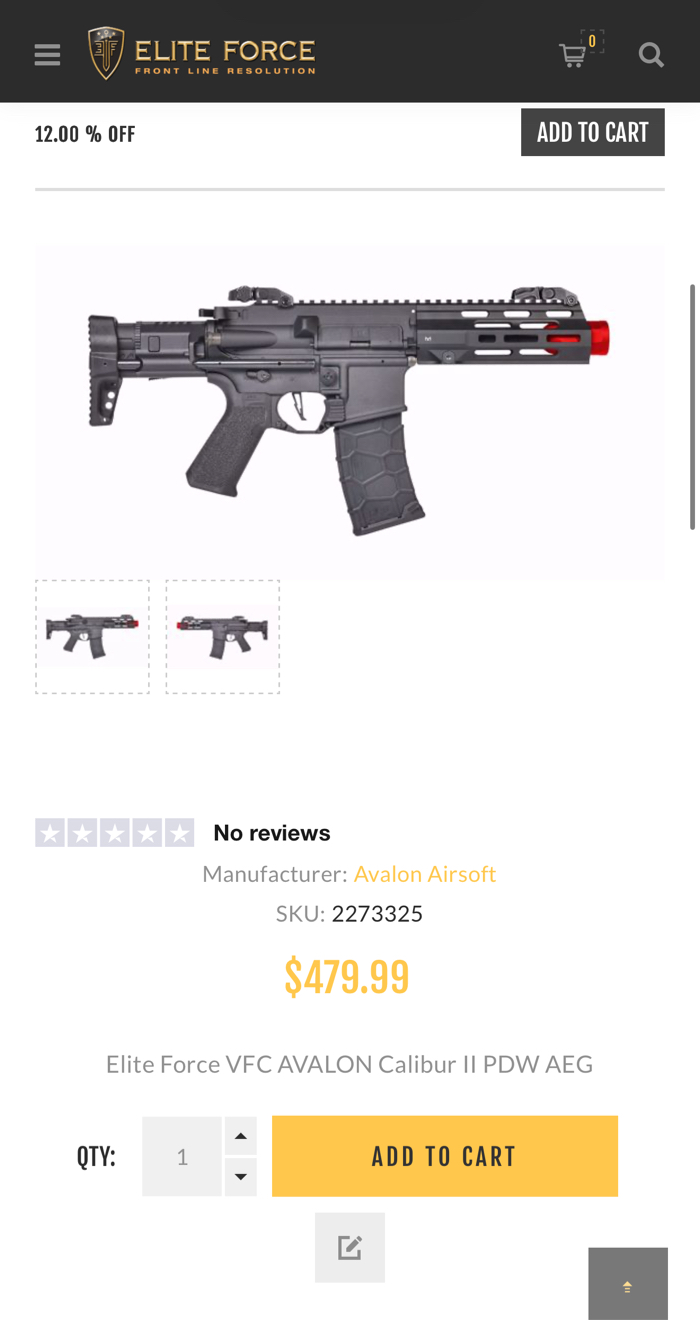Tap the yellow Add to Cart button

pos(444,1156)
